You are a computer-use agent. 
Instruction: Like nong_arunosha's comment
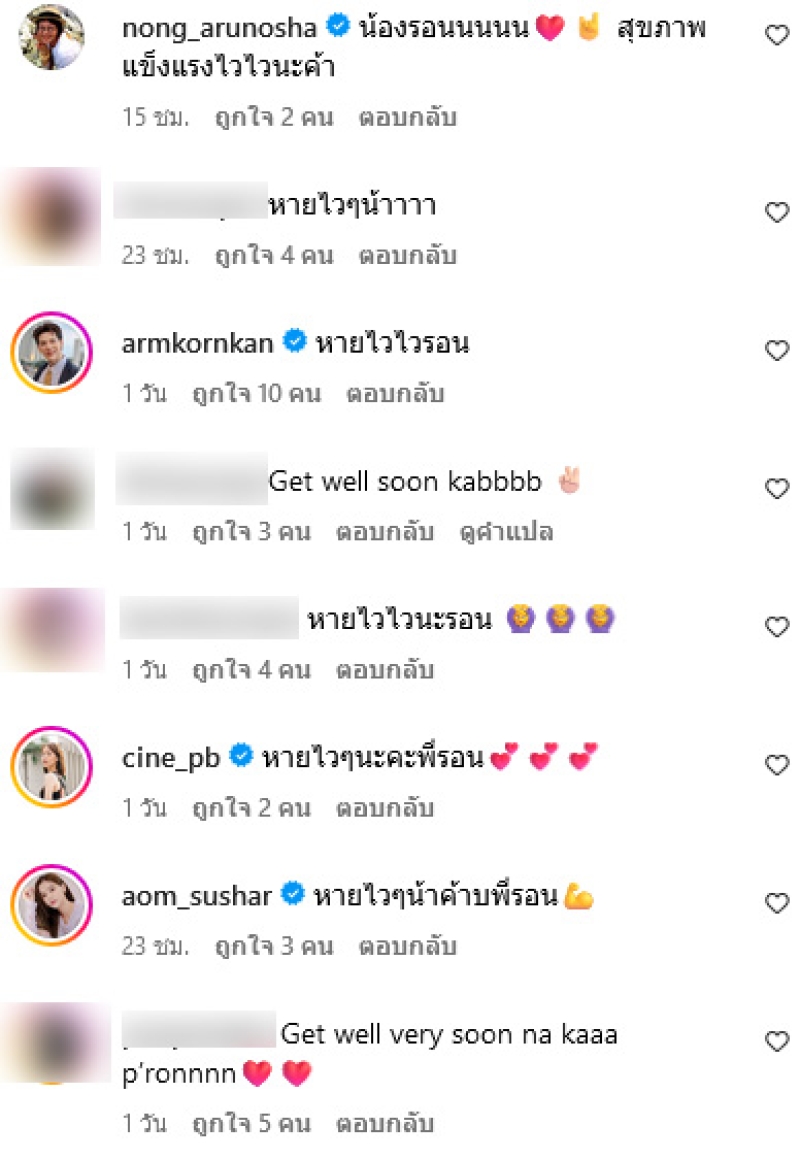click(x=777, y=36)
